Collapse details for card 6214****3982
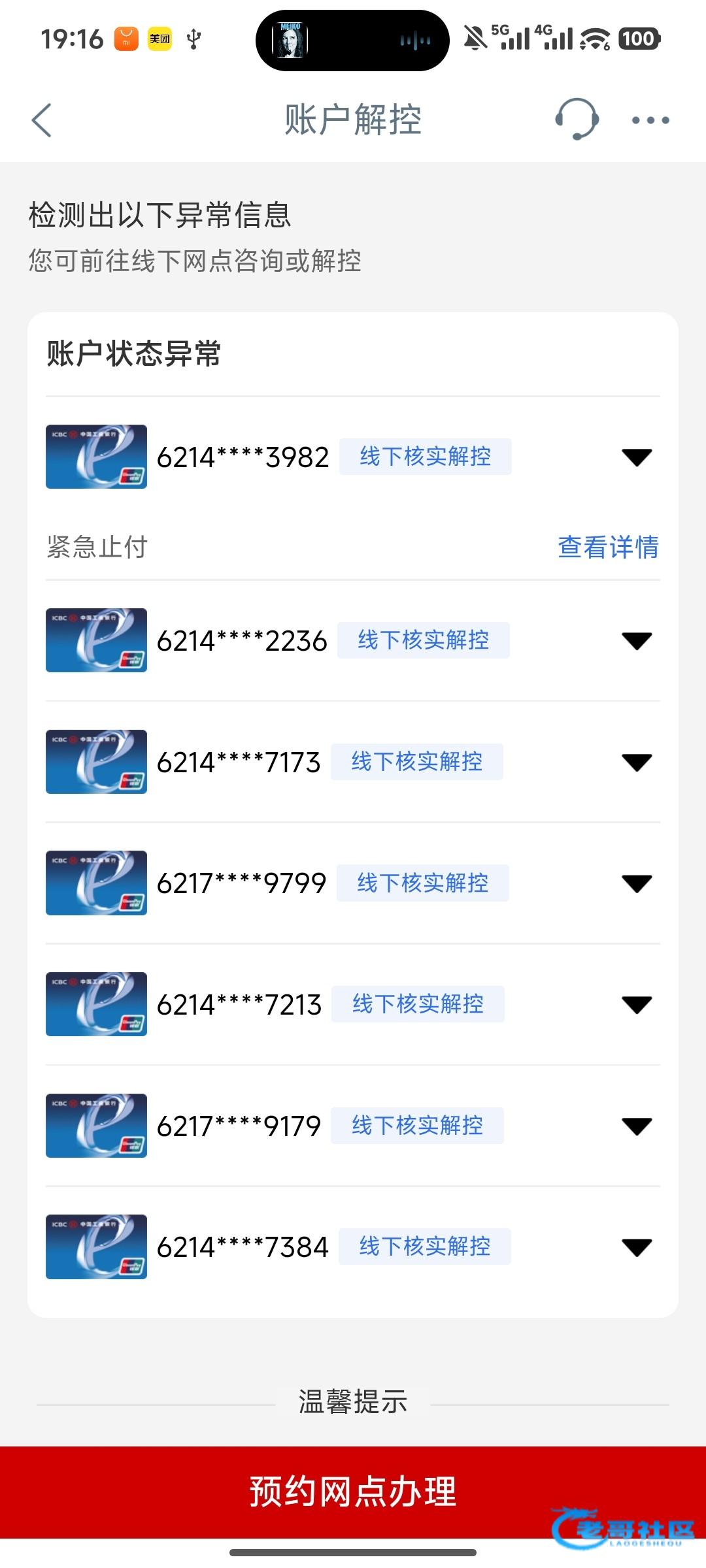 tap(637, 457)
